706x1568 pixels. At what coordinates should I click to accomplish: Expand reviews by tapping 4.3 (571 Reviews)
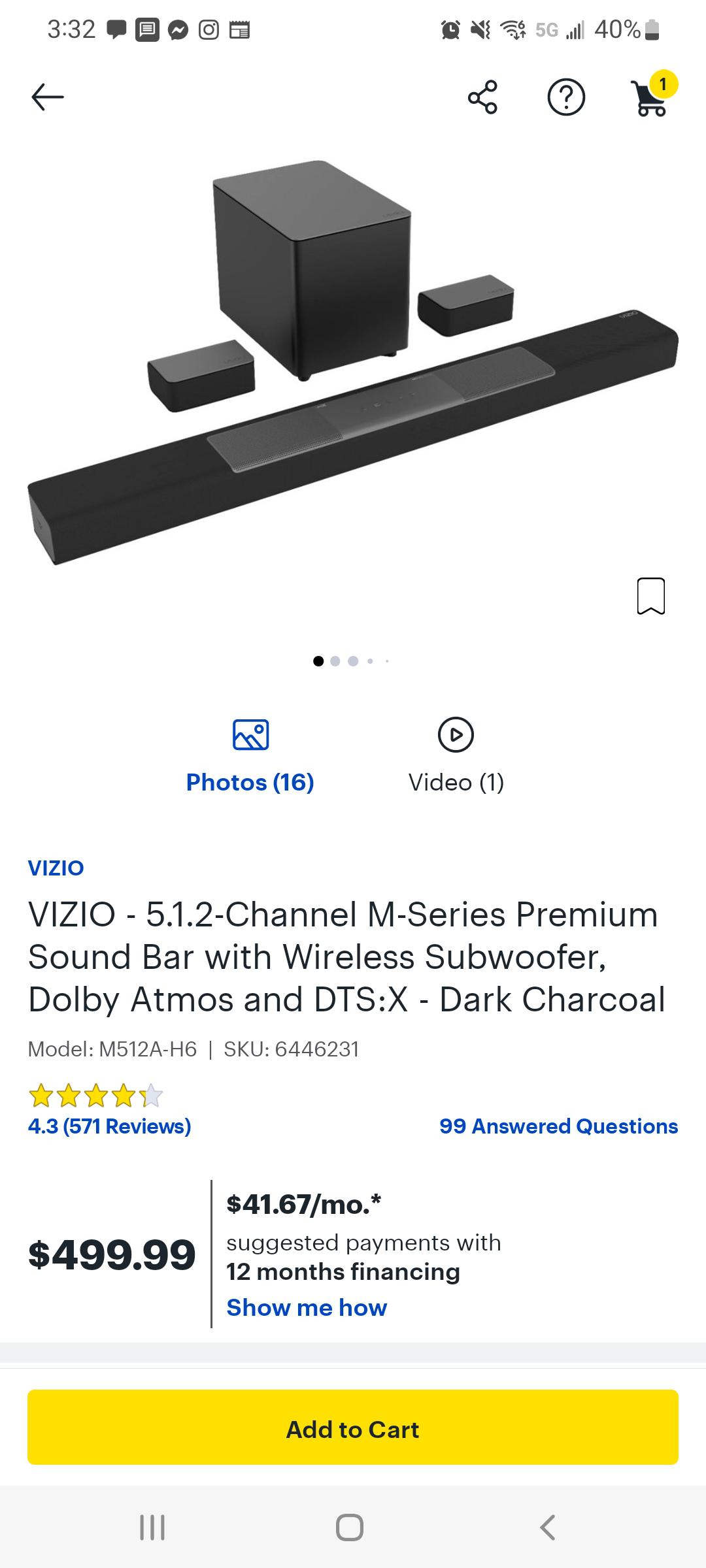[108, 1126]
